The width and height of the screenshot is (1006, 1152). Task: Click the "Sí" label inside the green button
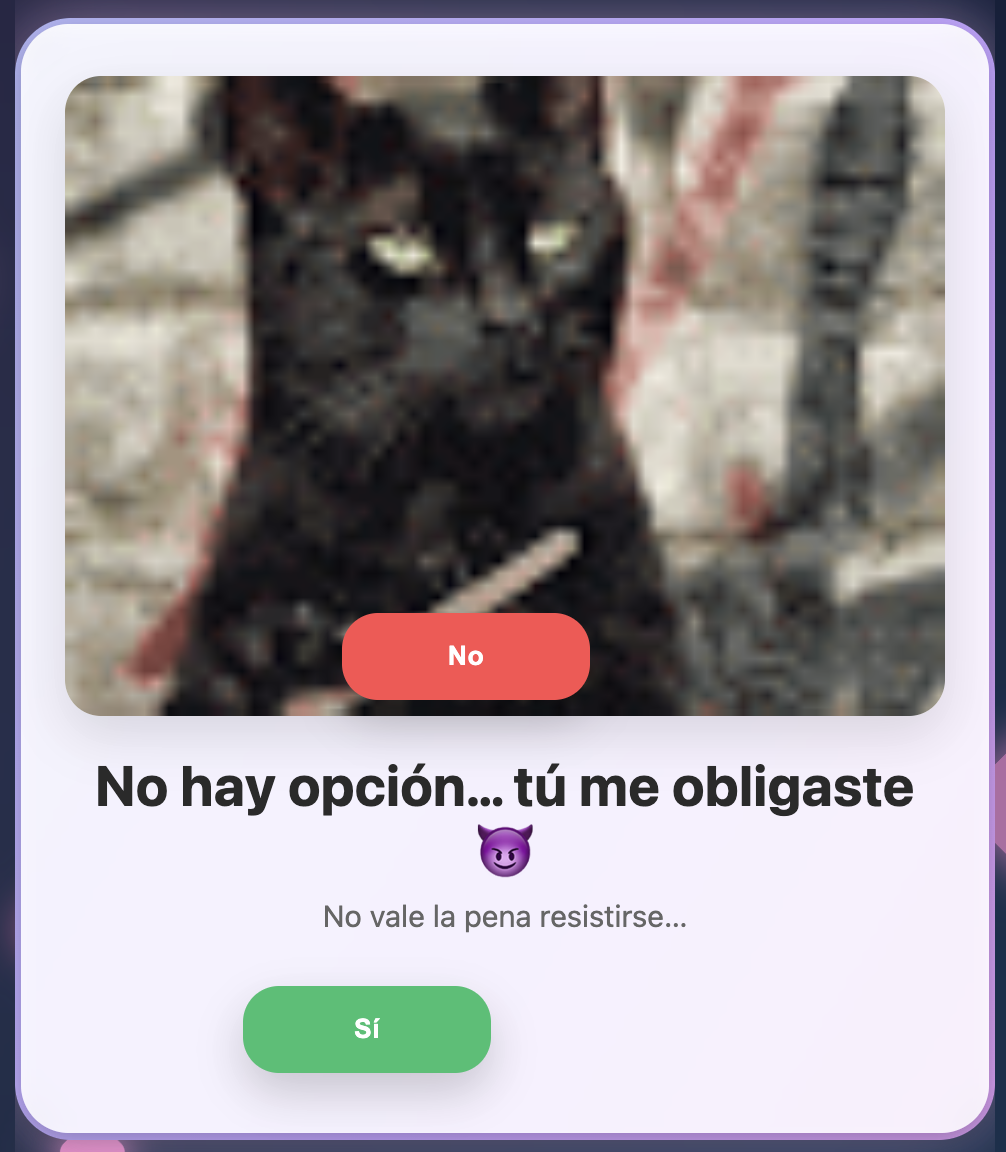coord(366,1029)
